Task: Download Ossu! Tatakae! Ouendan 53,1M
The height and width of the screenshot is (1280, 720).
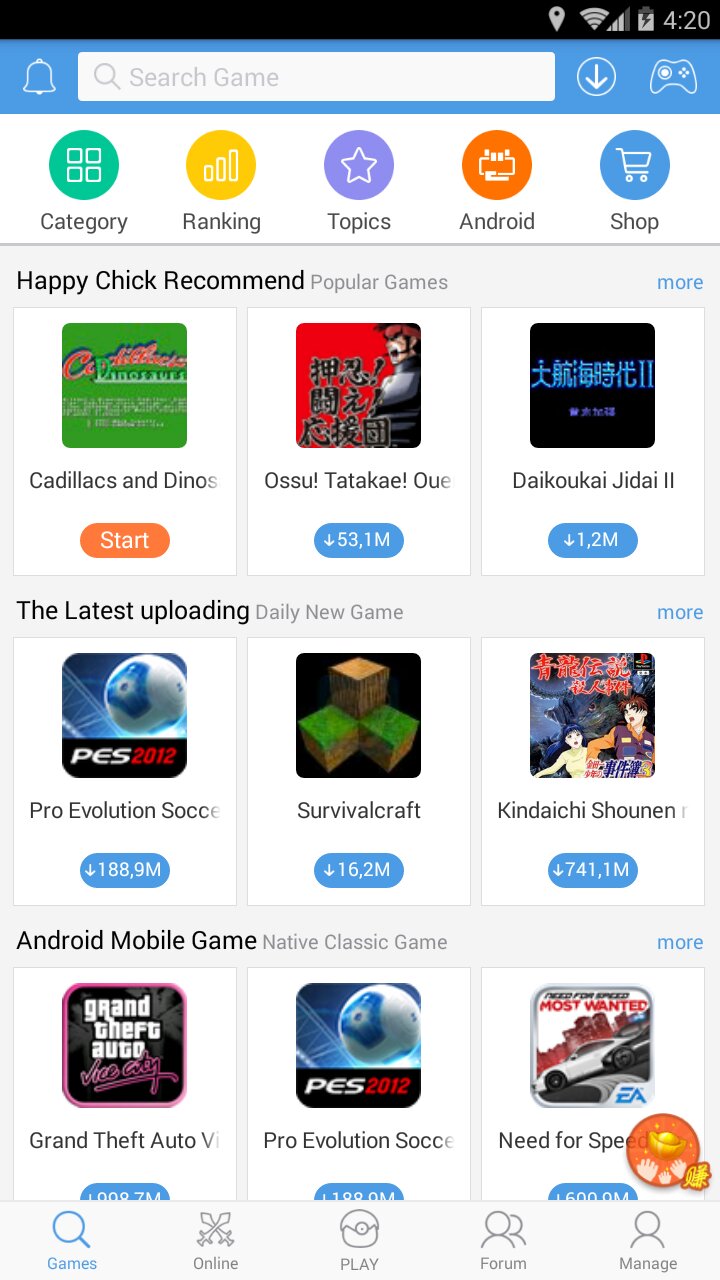Action: tap(359, 541)
